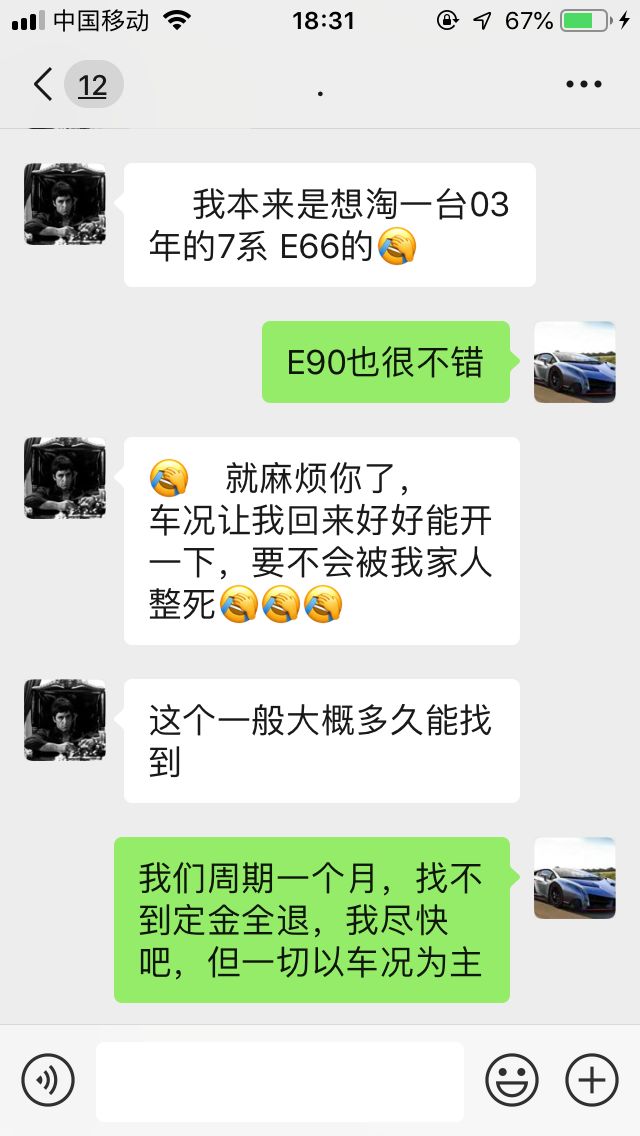Screen dimensions: 640x1136
Task: Open my sports car avatar beside E90 message
Action: click(574, 362)
